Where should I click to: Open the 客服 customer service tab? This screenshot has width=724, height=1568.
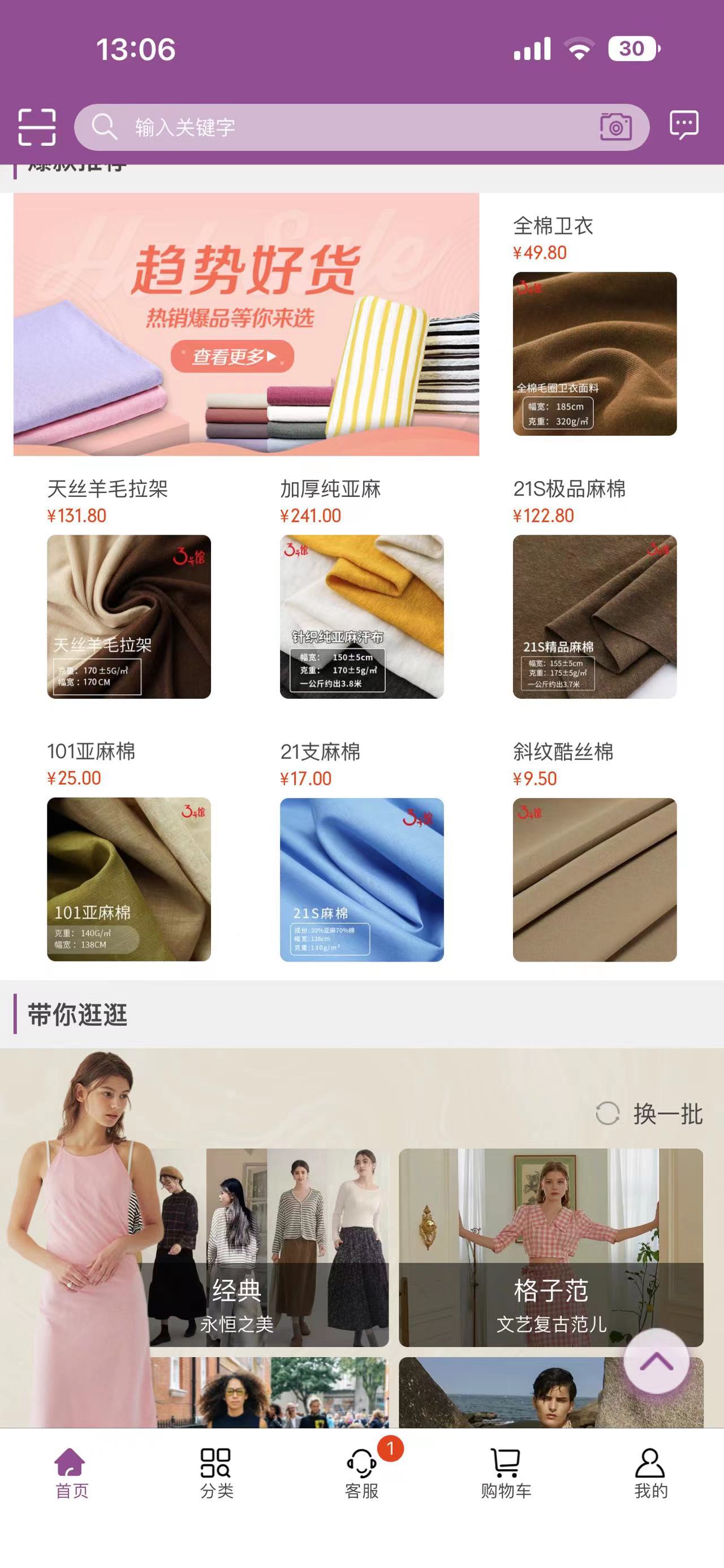pyautogui.click(x=361, y=1473)
